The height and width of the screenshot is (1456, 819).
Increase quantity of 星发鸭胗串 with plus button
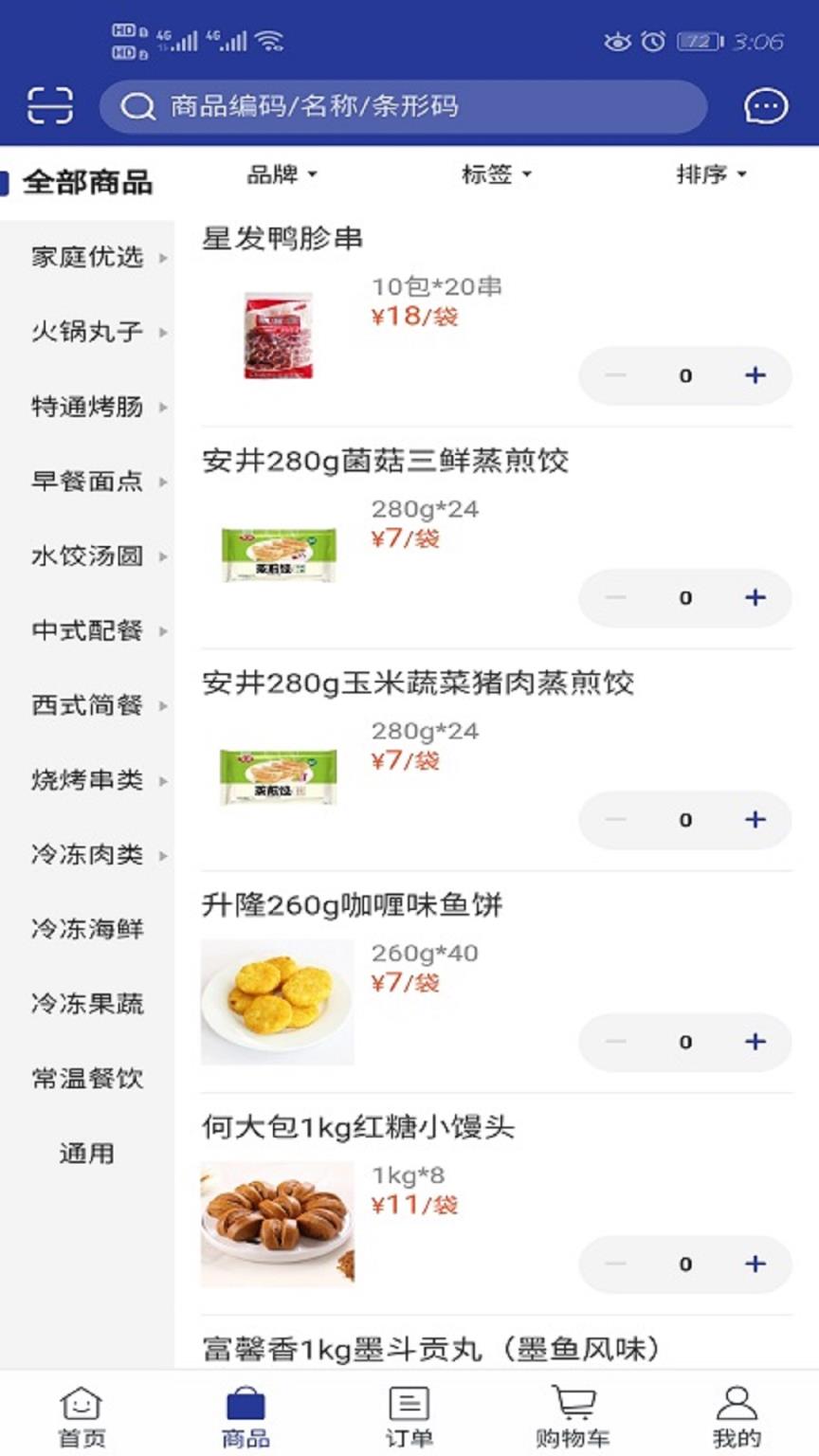pyautogui.click(x=755, y=375)
